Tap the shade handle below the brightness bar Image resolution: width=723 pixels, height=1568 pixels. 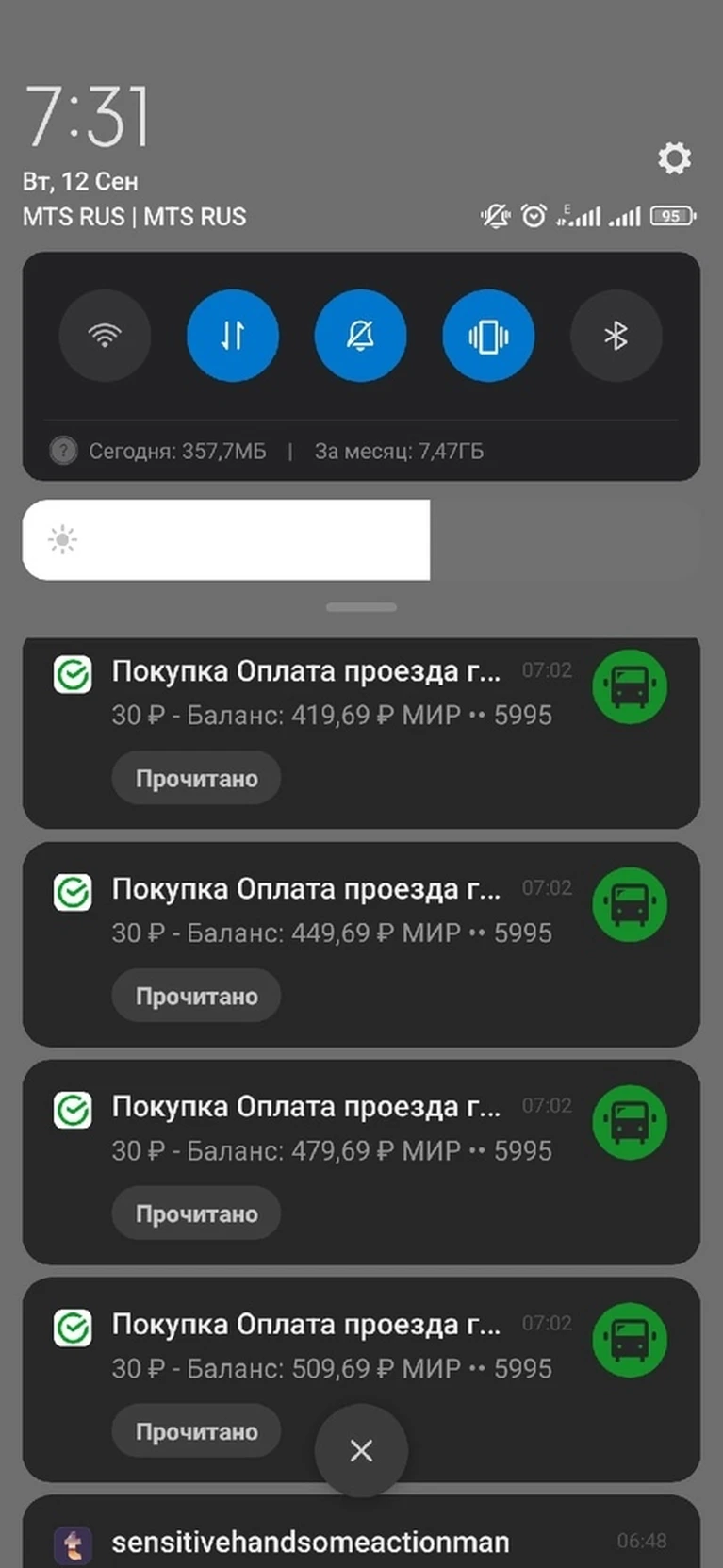pyautogui.click(x=361, y=607)
